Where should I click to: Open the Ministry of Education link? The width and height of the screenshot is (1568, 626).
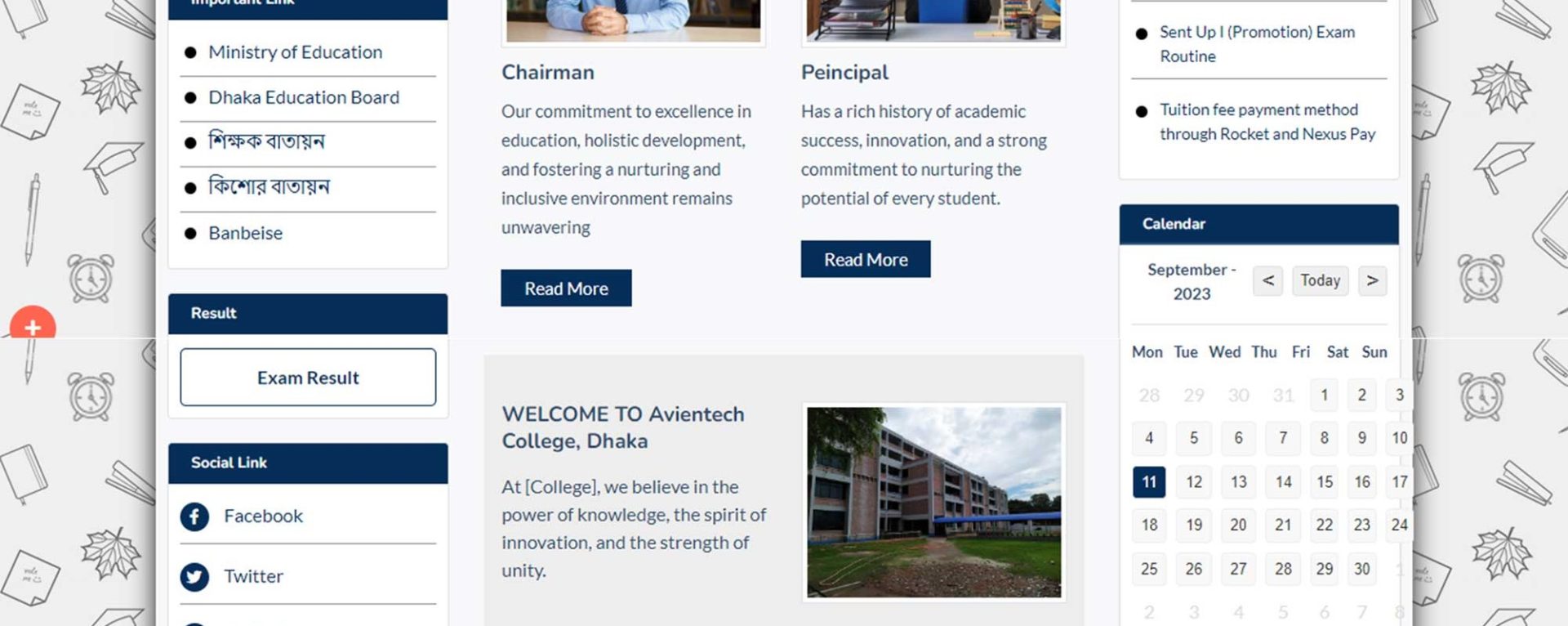coord(295,52)
